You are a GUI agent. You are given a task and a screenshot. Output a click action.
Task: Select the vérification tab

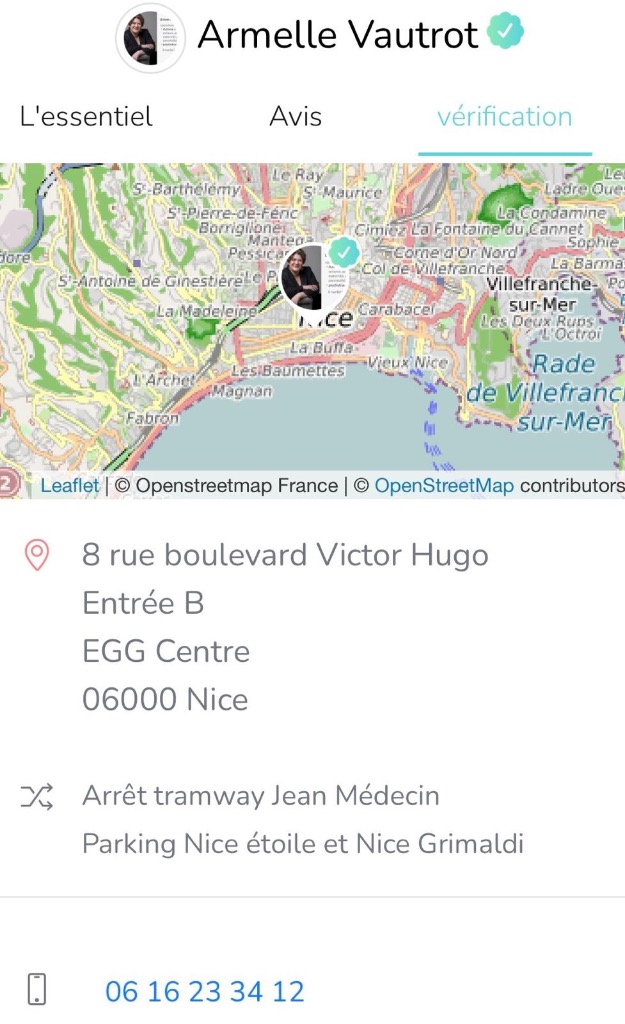pos(504,117)
